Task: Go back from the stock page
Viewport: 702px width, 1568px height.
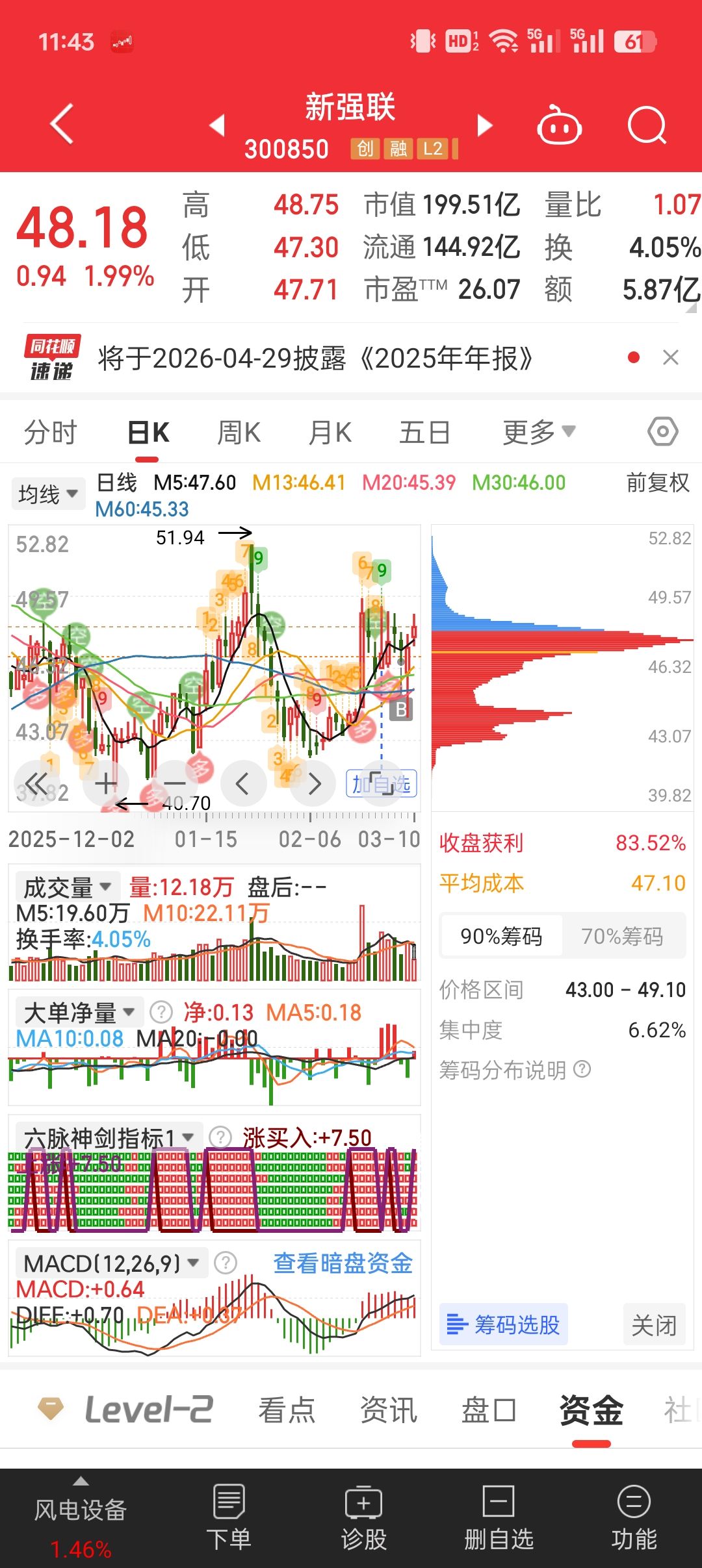Action: pyautogui.click(x=62, y=123)
